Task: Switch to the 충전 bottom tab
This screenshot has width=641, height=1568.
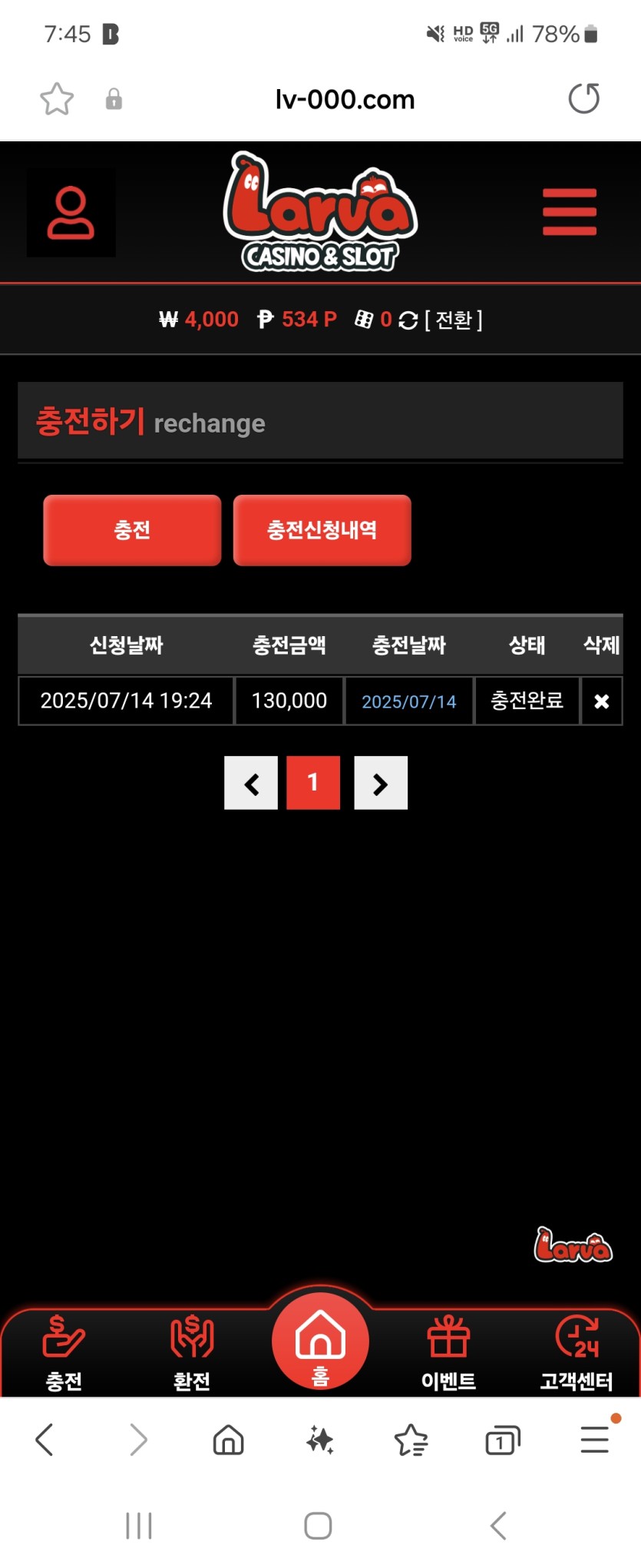Action: point(64,1353)
